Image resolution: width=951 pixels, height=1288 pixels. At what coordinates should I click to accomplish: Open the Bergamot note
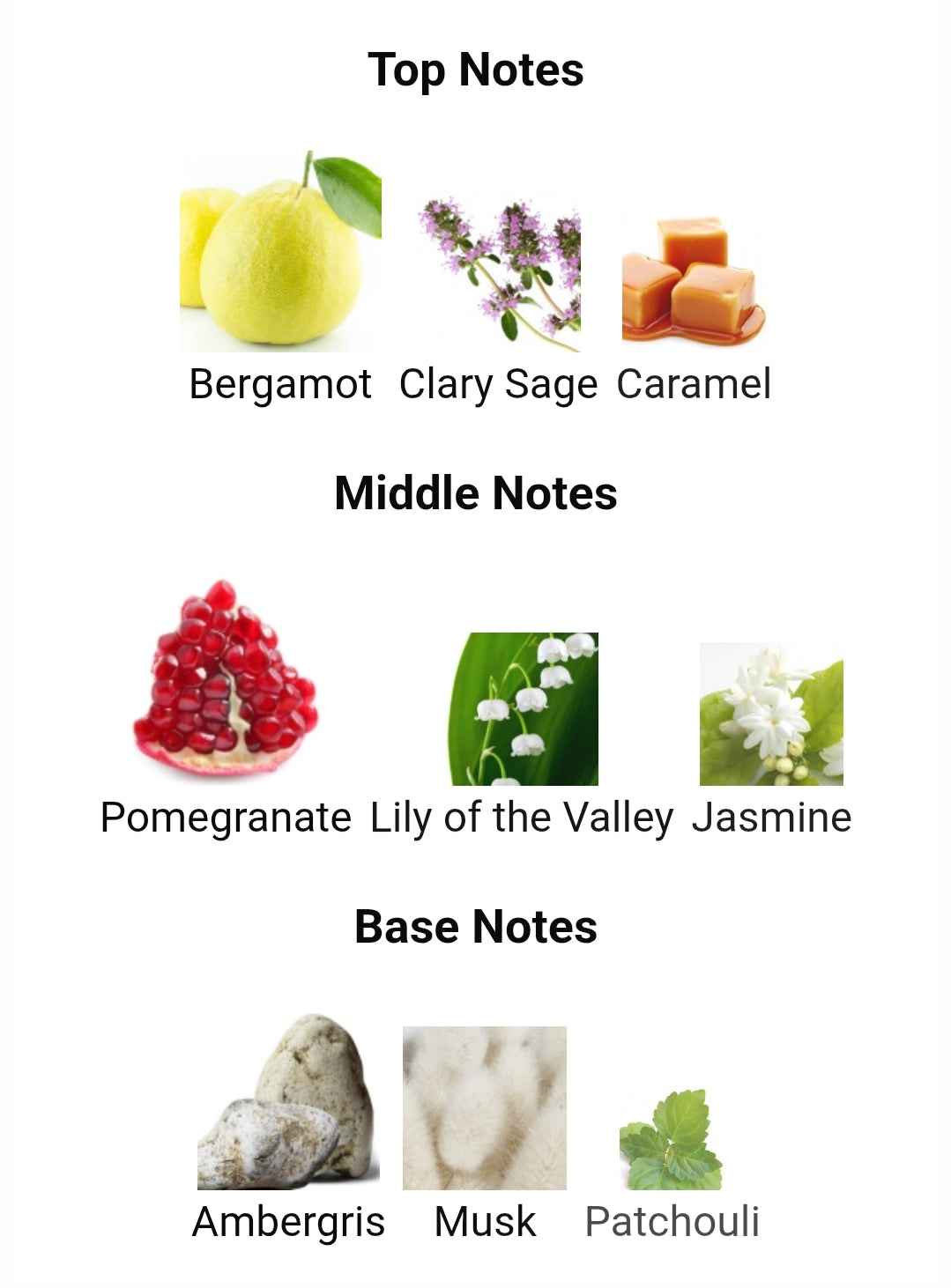(280, 255)
